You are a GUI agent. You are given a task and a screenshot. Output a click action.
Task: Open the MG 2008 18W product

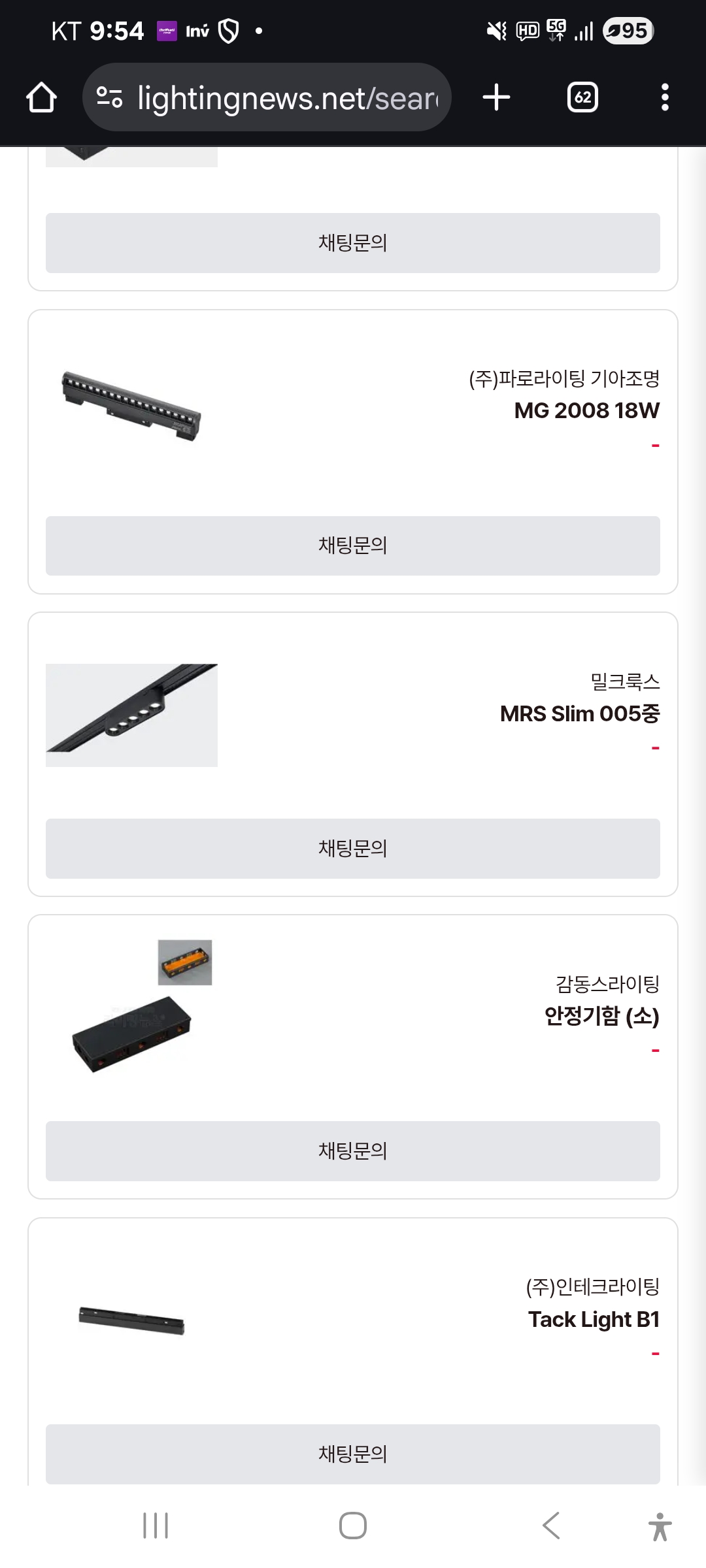pos(586,410)
